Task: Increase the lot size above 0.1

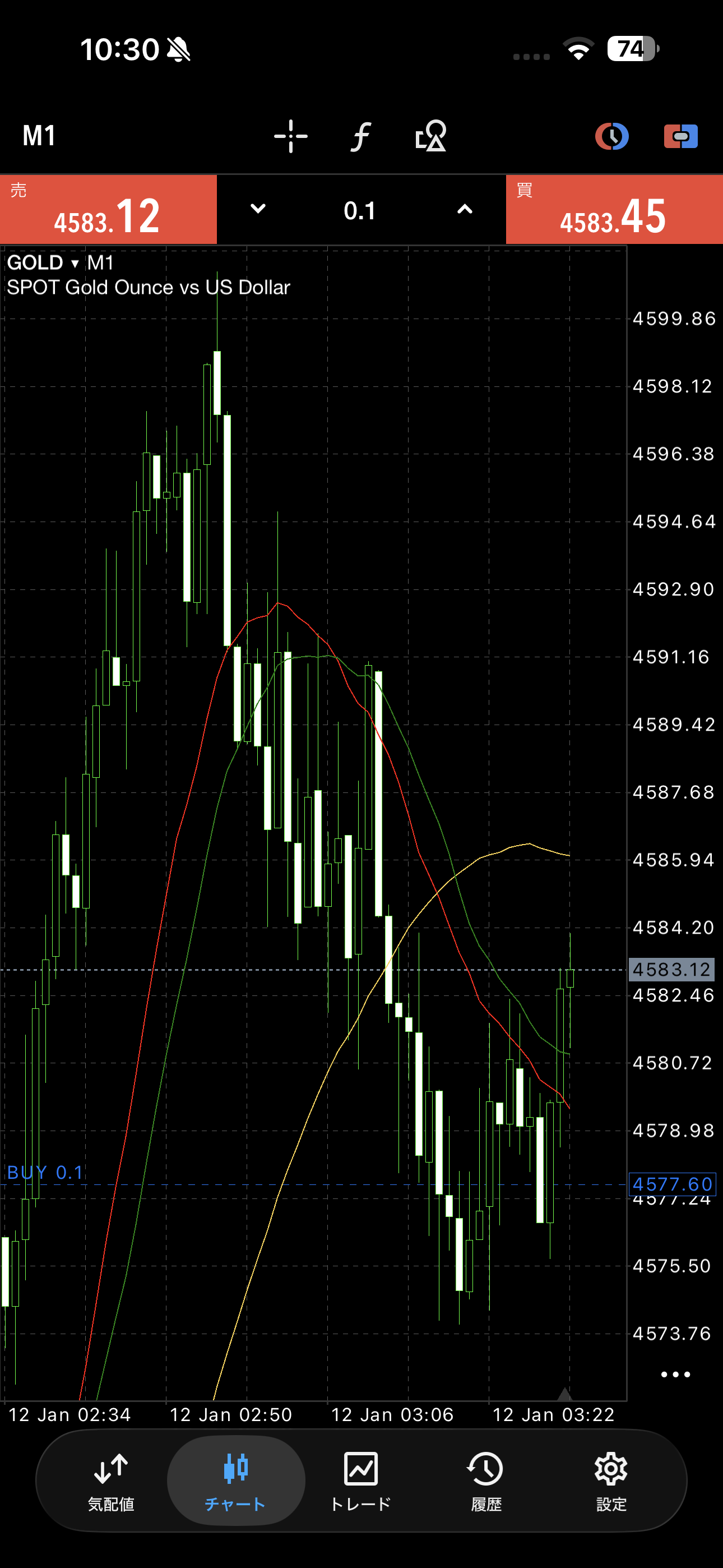Action: 465,209
